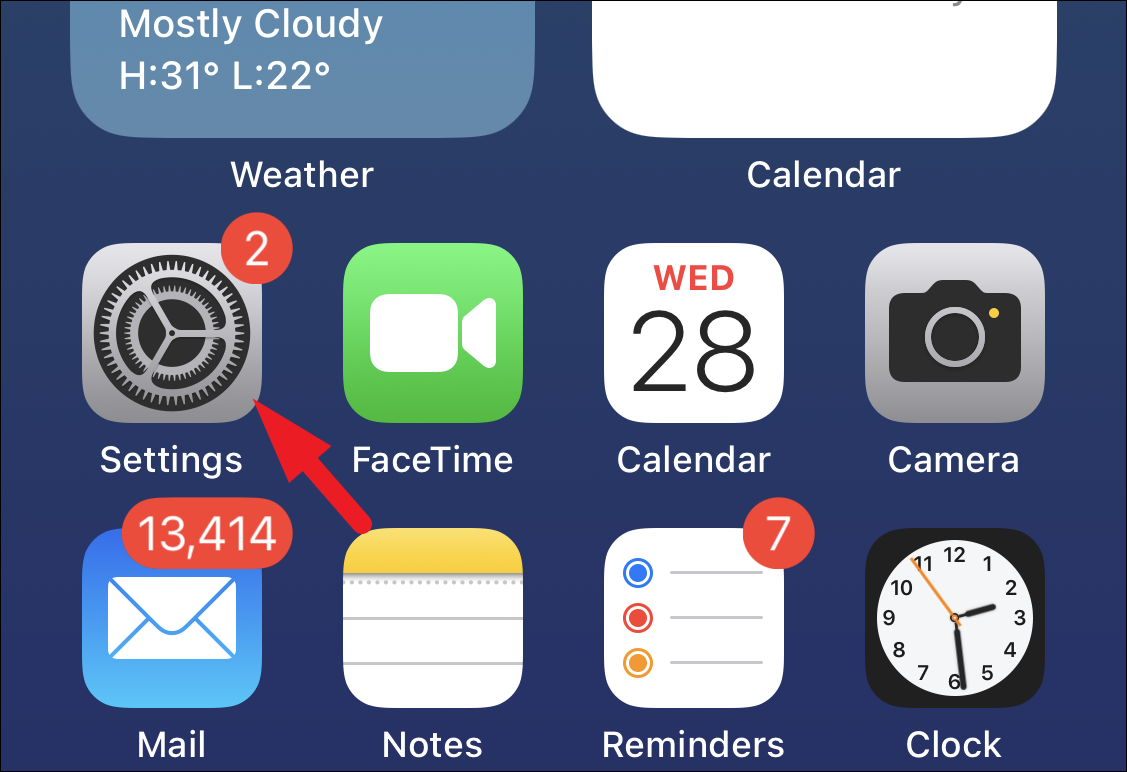Open the Reminders app
This screenshot has height=772, width=1127.
[694, 618]
